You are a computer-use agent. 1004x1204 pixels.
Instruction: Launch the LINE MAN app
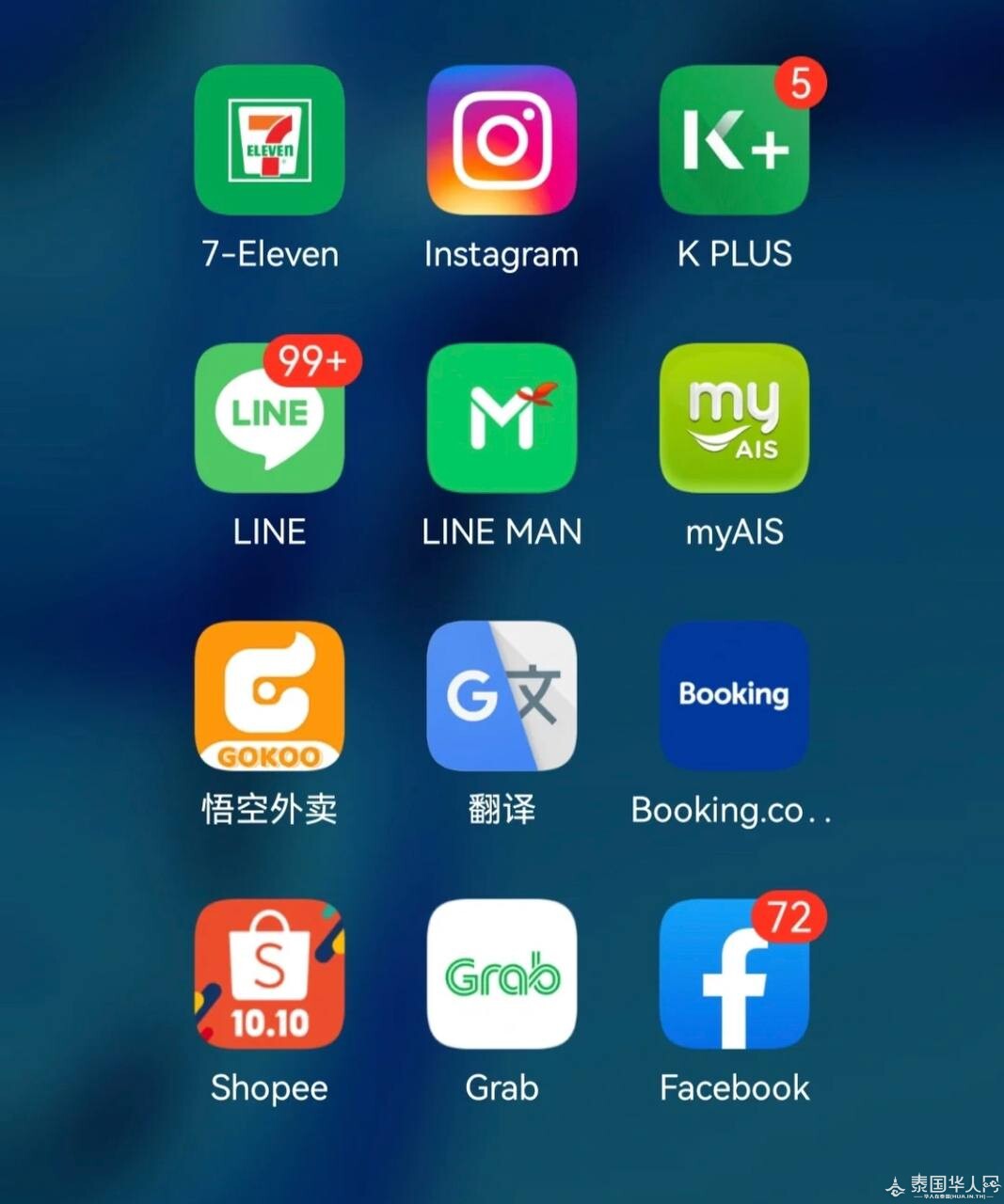coord(502,419)
